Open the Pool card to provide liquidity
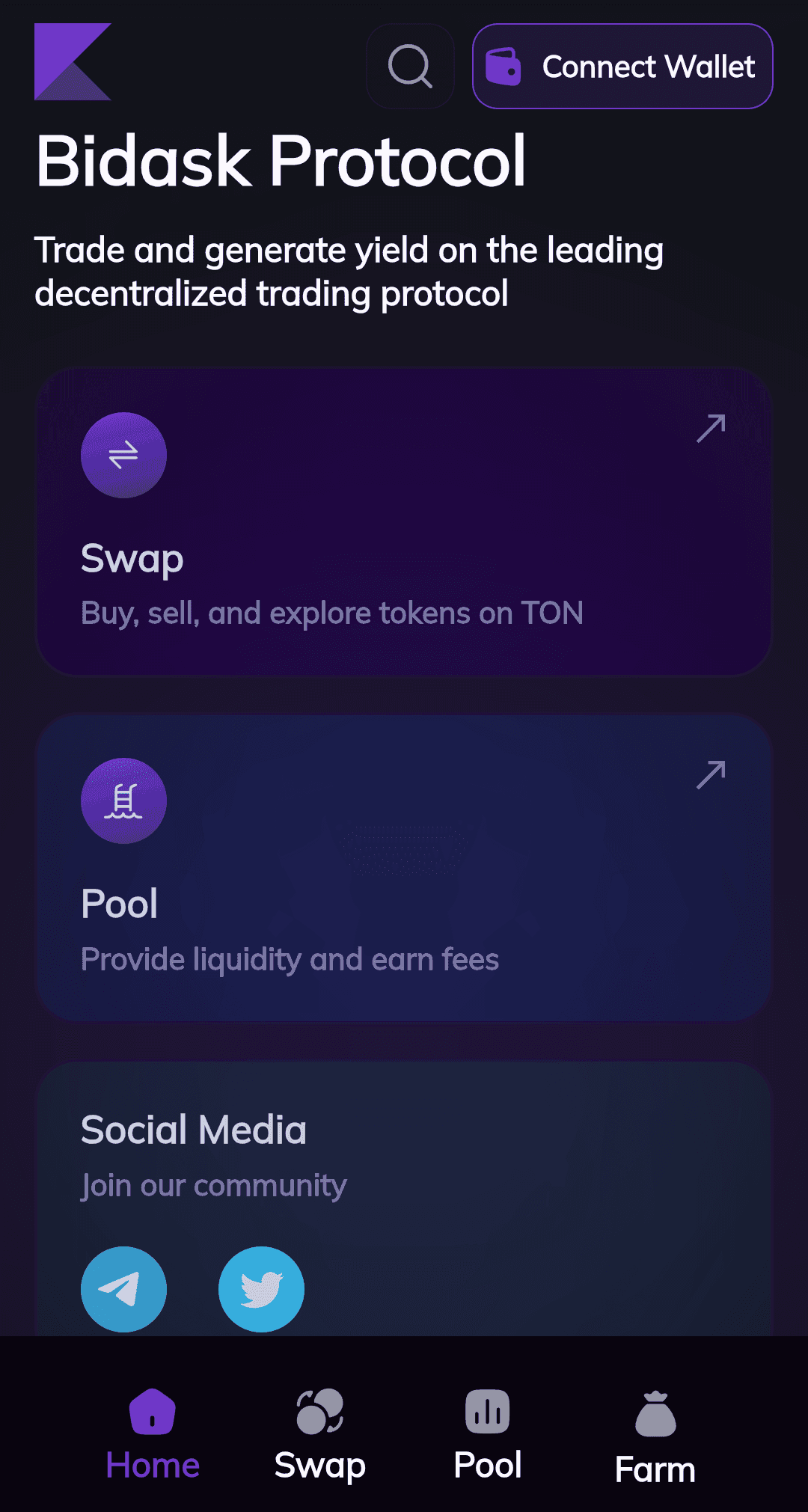 [404, 866]
